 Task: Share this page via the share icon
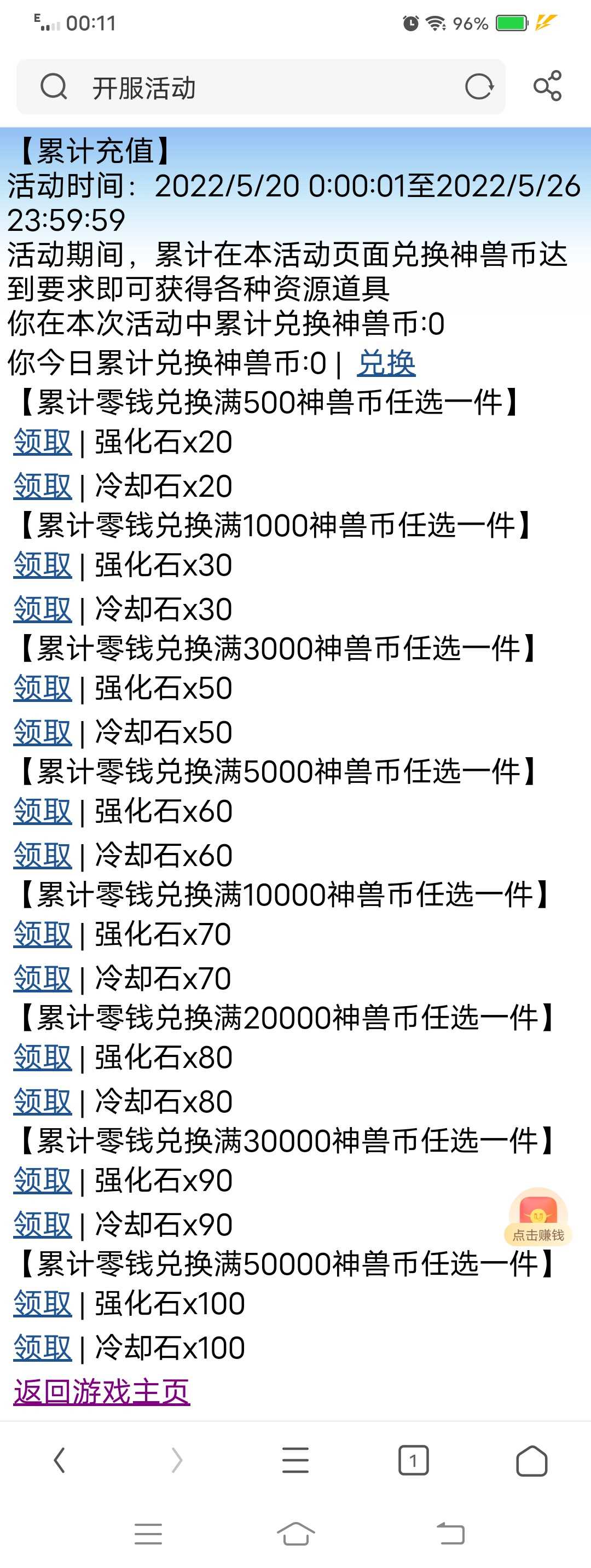(547, 86)
